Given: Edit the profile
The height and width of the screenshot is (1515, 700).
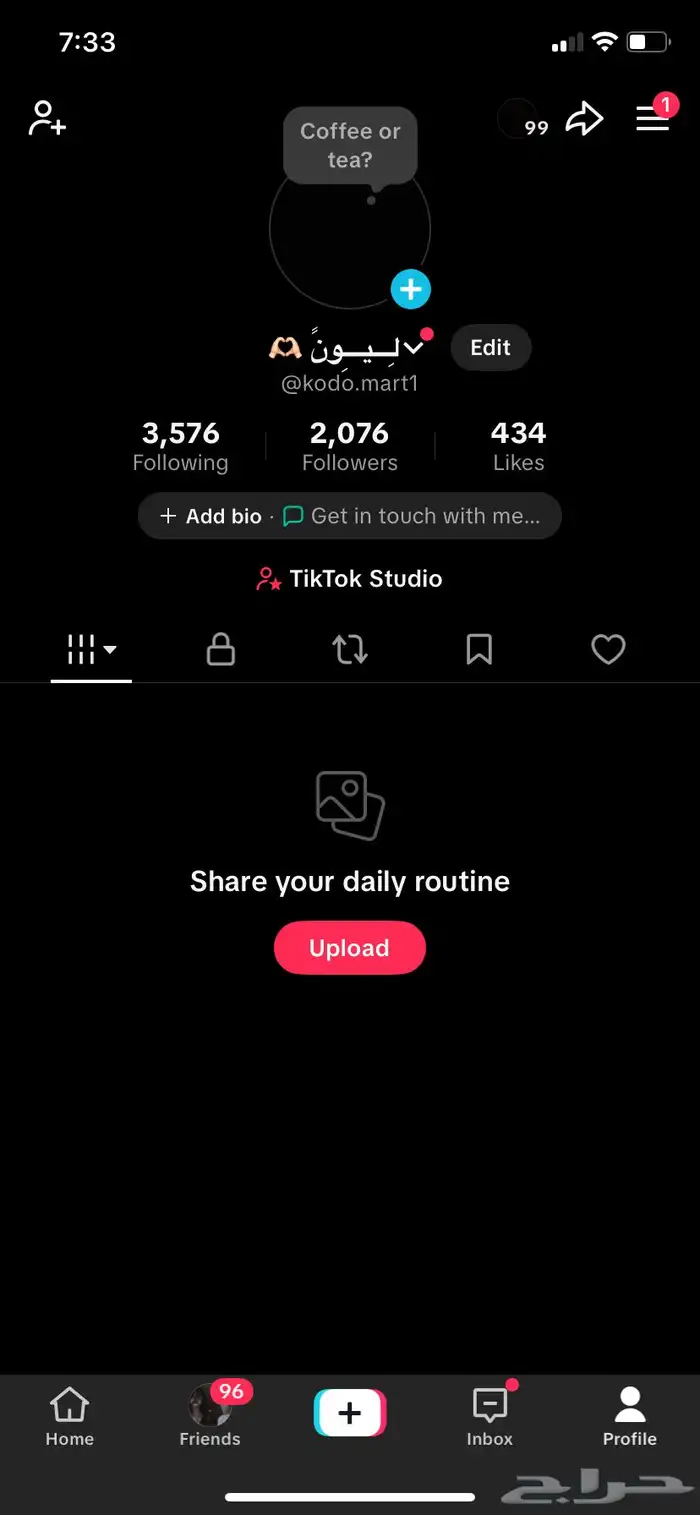Looking at the screenshot, I should pos(490,348).
